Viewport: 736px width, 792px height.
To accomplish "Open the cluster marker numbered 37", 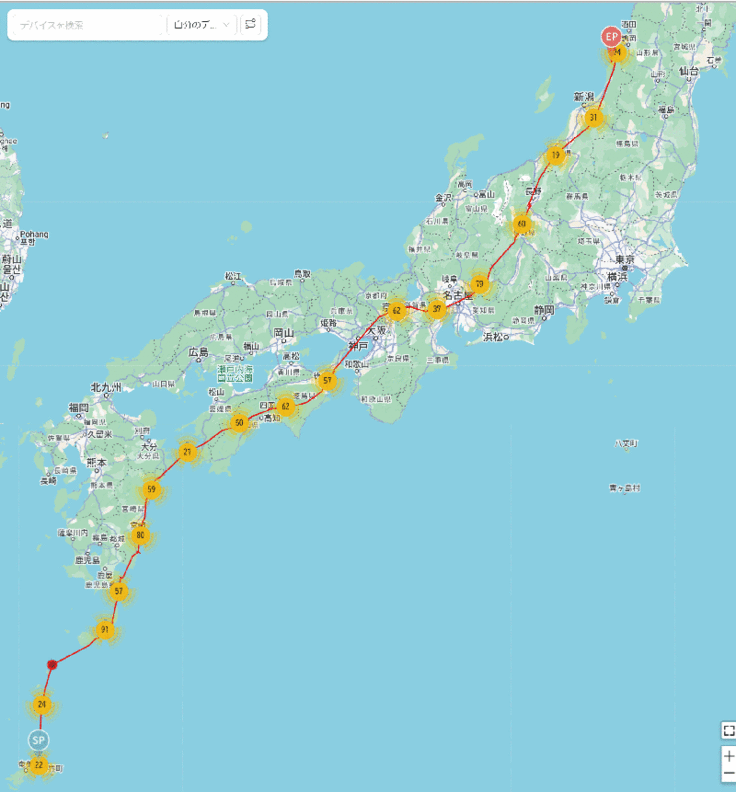I will 436,309.
